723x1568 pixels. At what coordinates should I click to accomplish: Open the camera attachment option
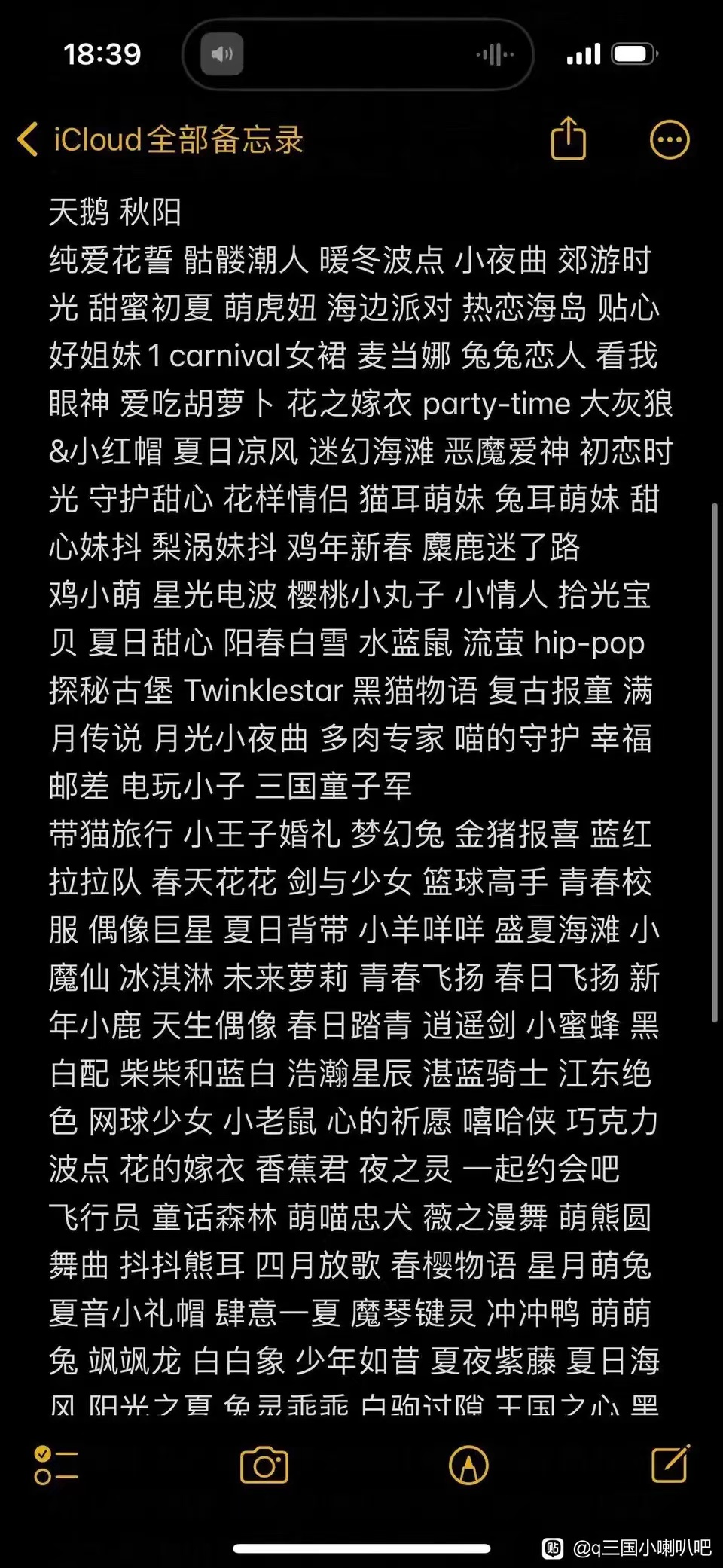[x=264, y=1466]
